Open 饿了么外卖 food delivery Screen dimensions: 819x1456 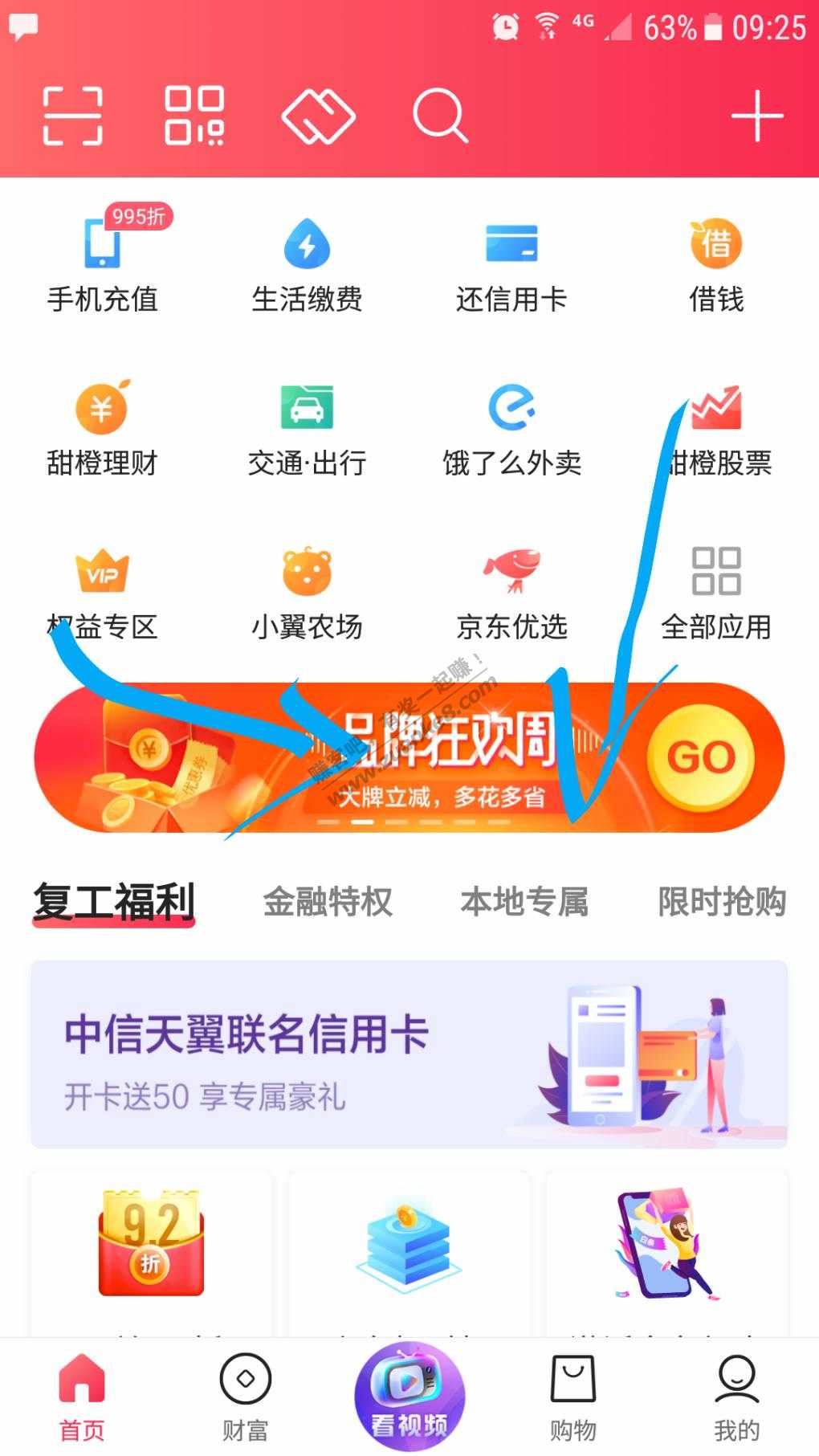[x=511, y=430]
